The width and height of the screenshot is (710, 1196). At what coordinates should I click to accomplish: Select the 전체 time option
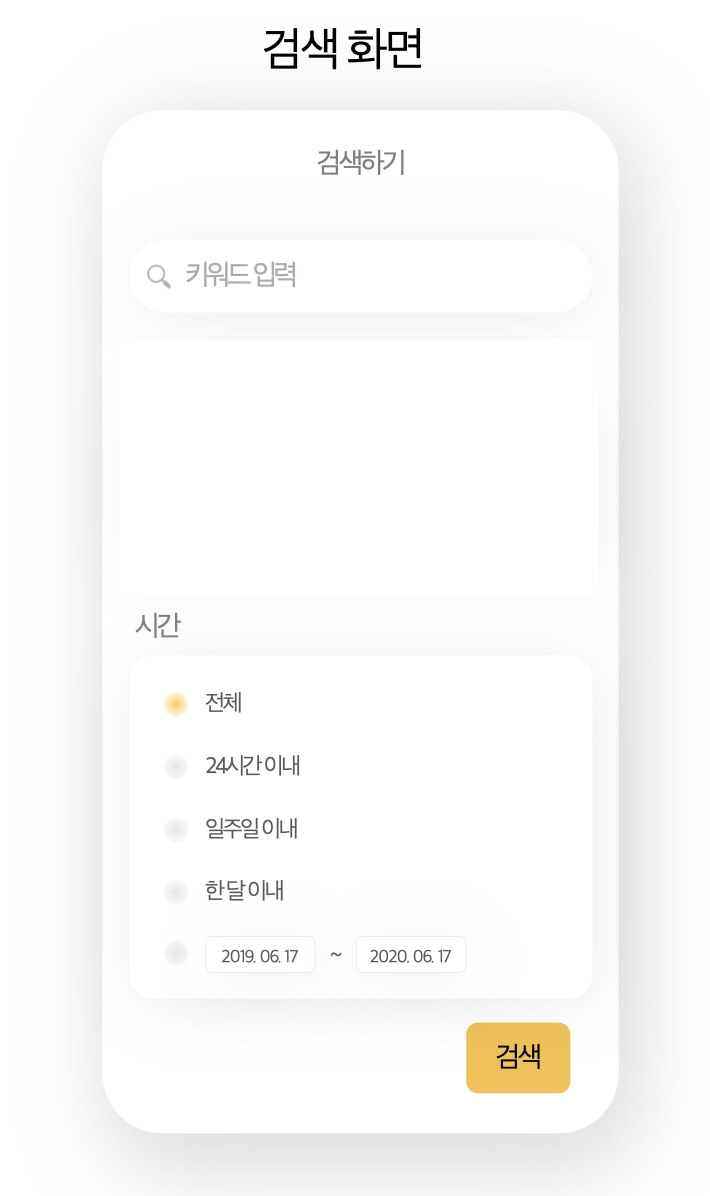[176, 704]
